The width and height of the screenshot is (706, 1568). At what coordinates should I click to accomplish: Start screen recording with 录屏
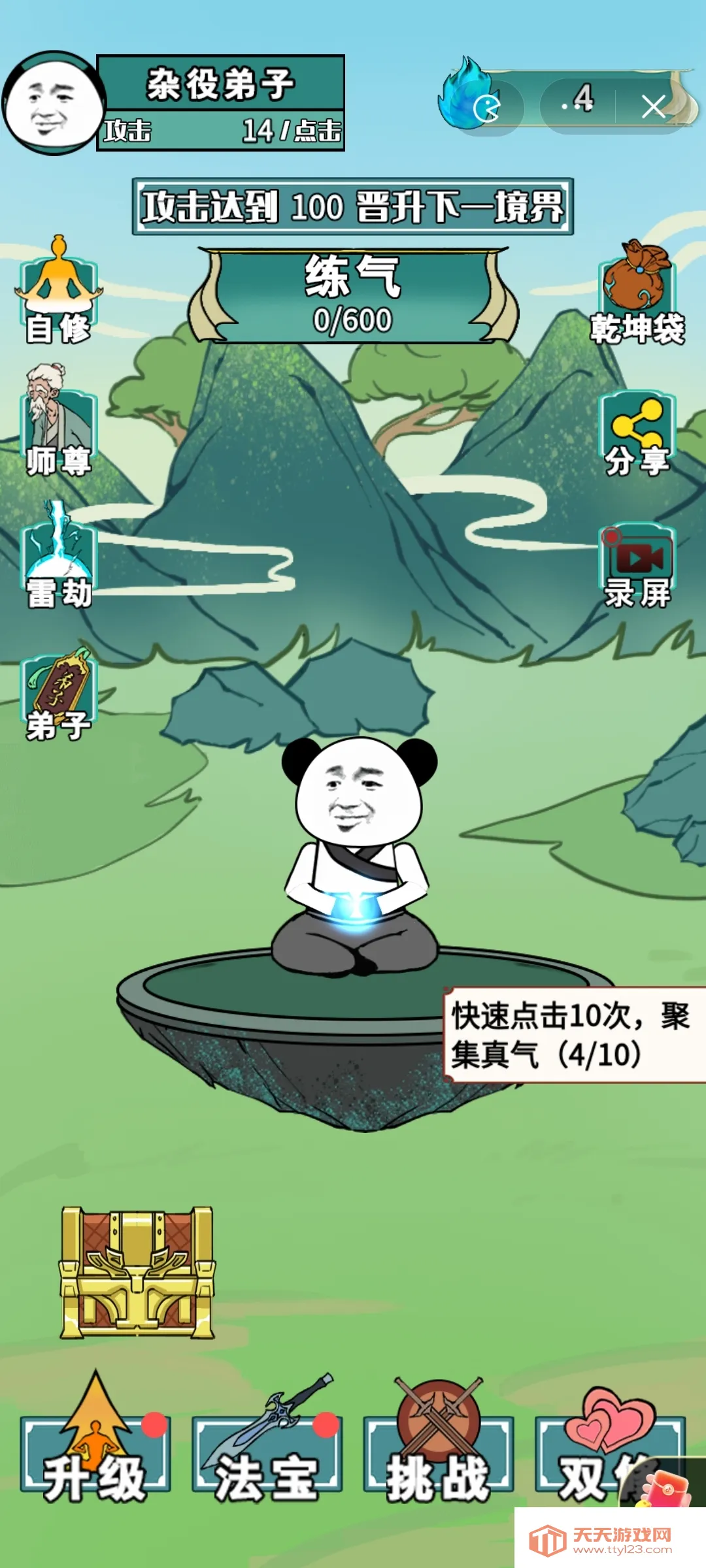coord(637,567)
